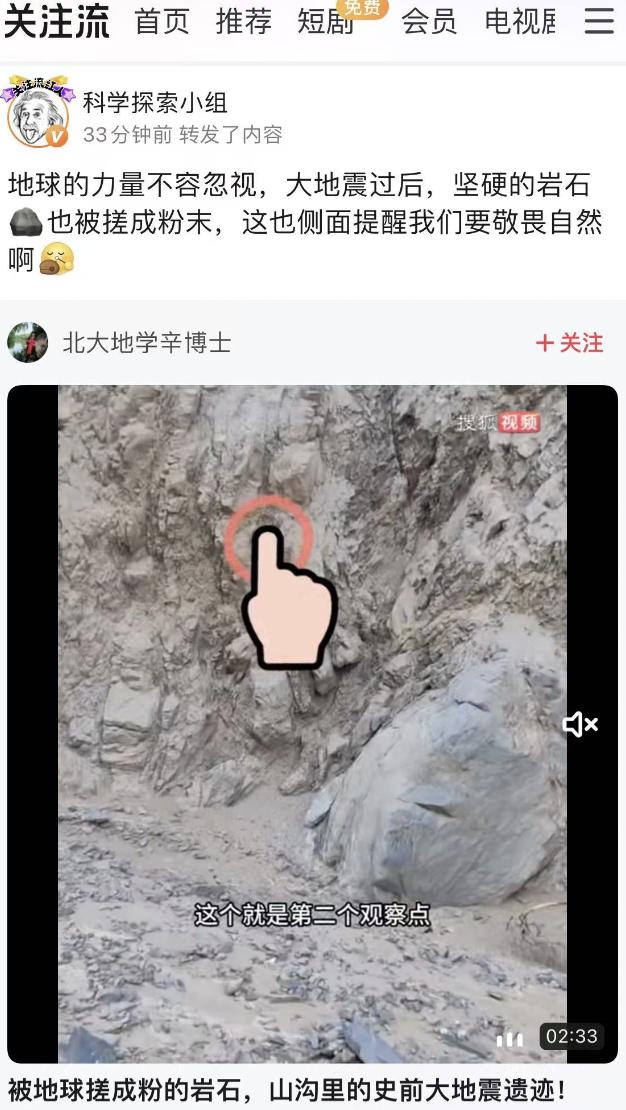Switch to the 会员 tab

click(429, 22)
